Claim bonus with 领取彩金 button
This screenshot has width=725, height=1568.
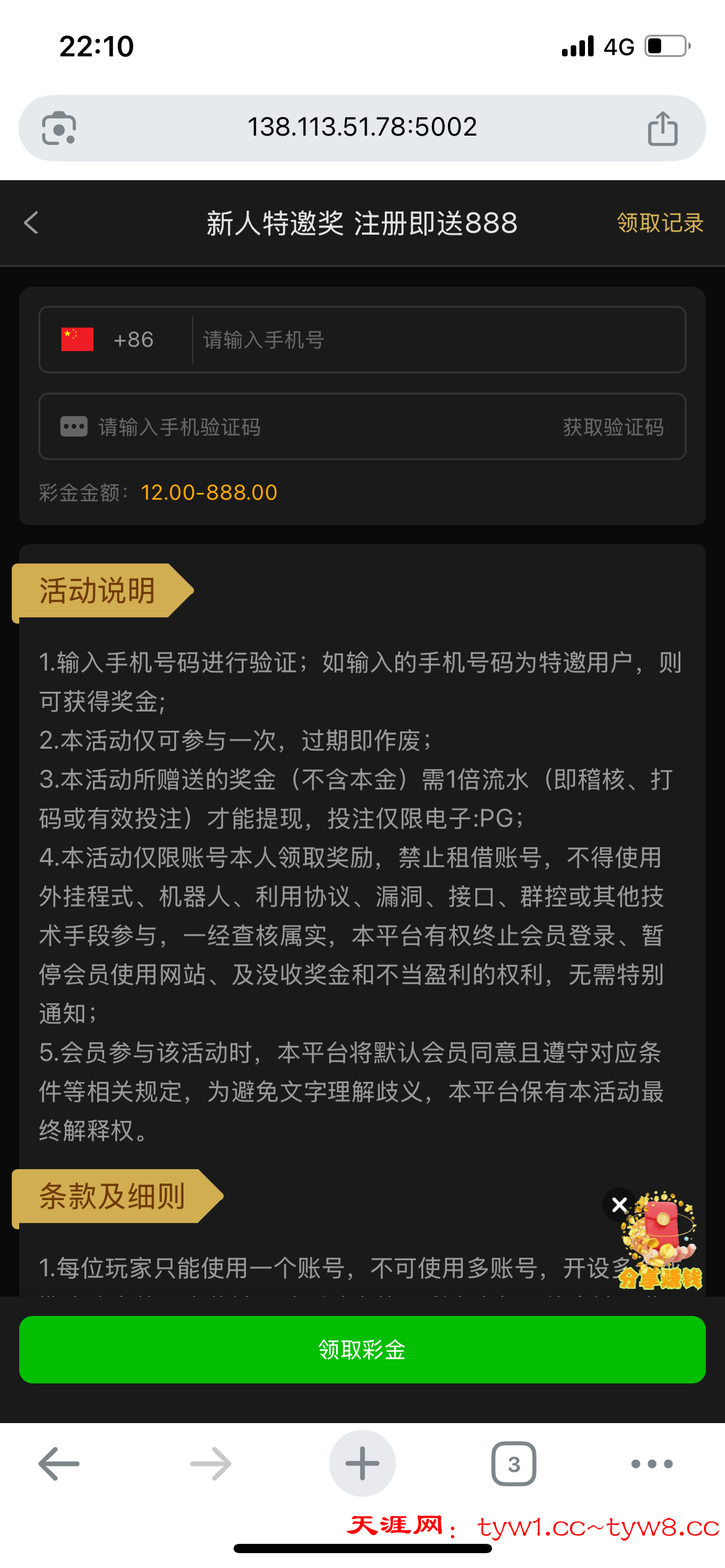point(362,1349)
